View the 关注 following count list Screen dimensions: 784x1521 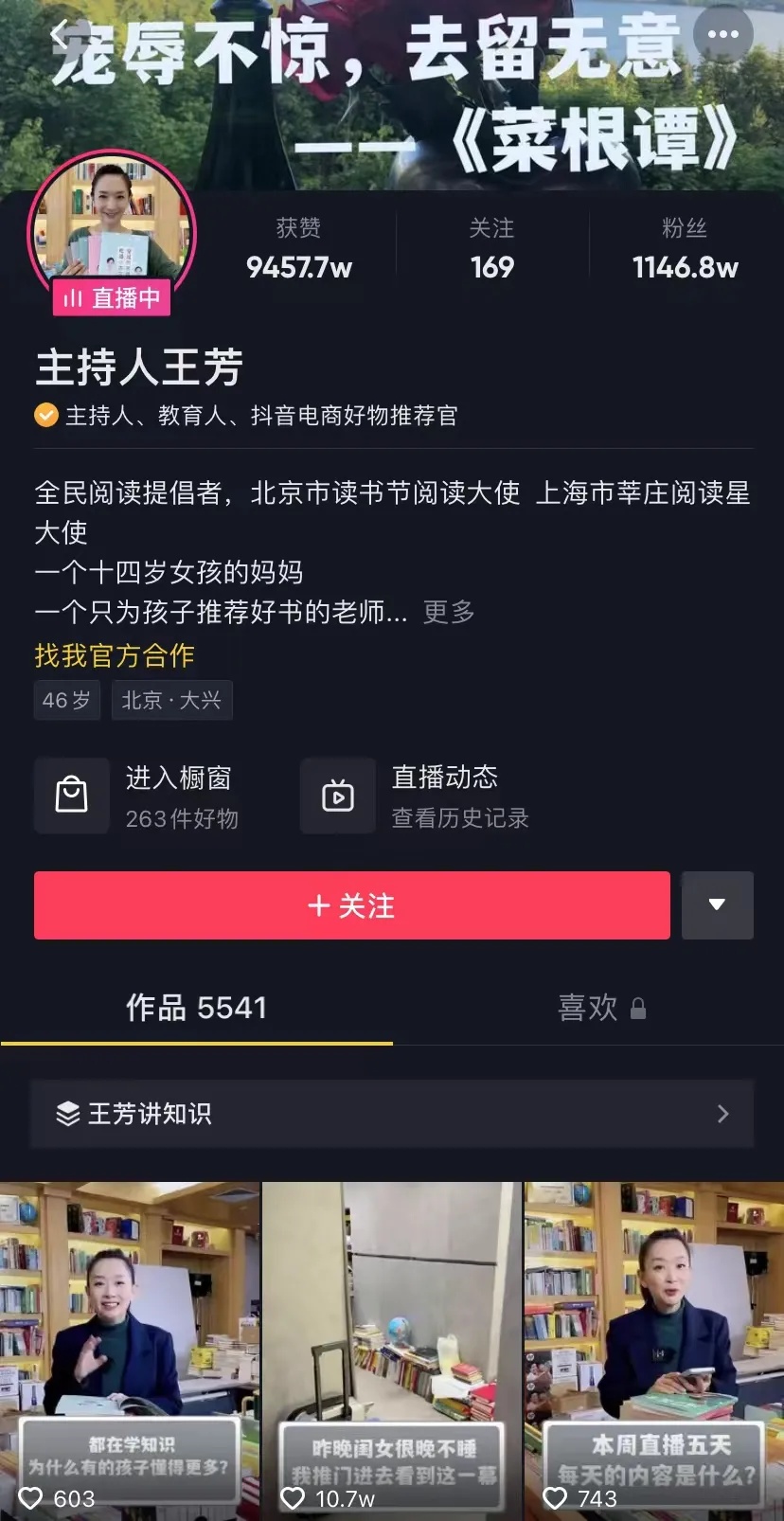pos(491,249)
